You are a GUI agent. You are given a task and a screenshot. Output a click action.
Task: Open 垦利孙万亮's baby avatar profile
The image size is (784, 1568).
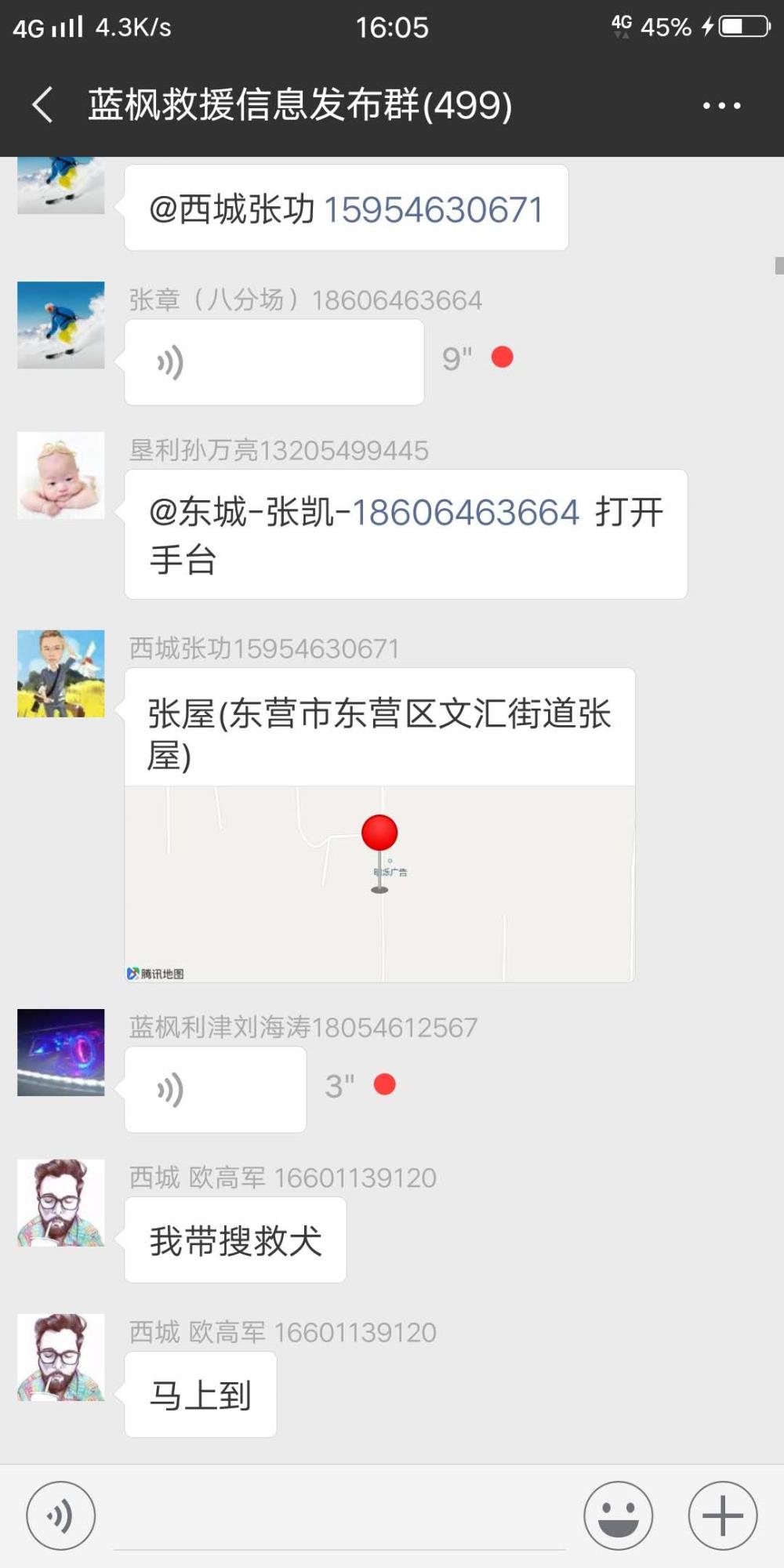[x=61, y=475]
